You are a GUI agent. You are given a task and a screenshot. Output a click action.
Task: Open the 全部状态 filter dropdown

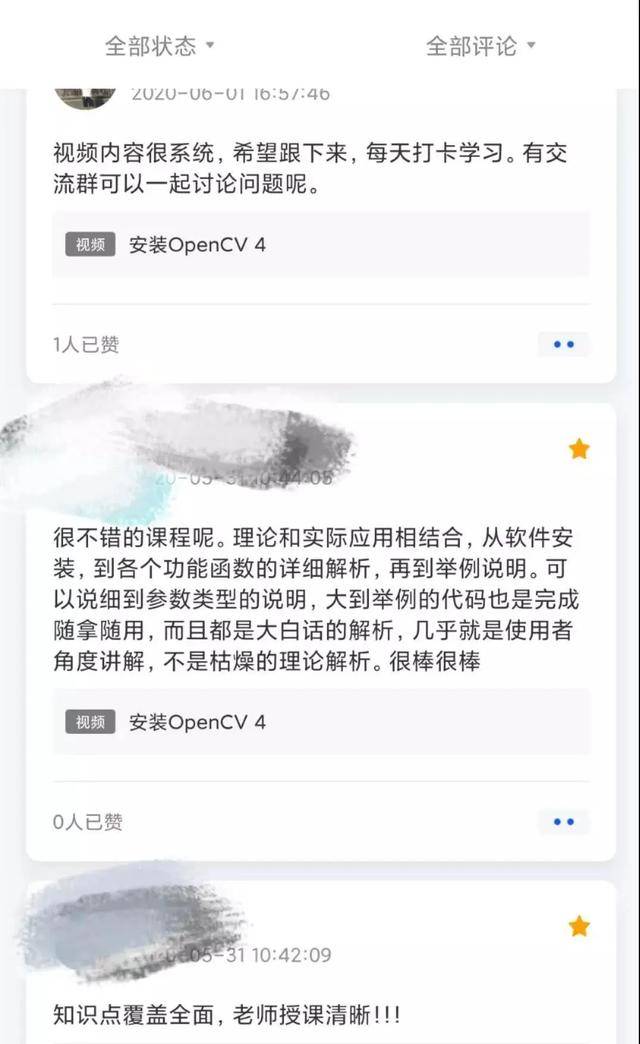click(x=160, y=46)
